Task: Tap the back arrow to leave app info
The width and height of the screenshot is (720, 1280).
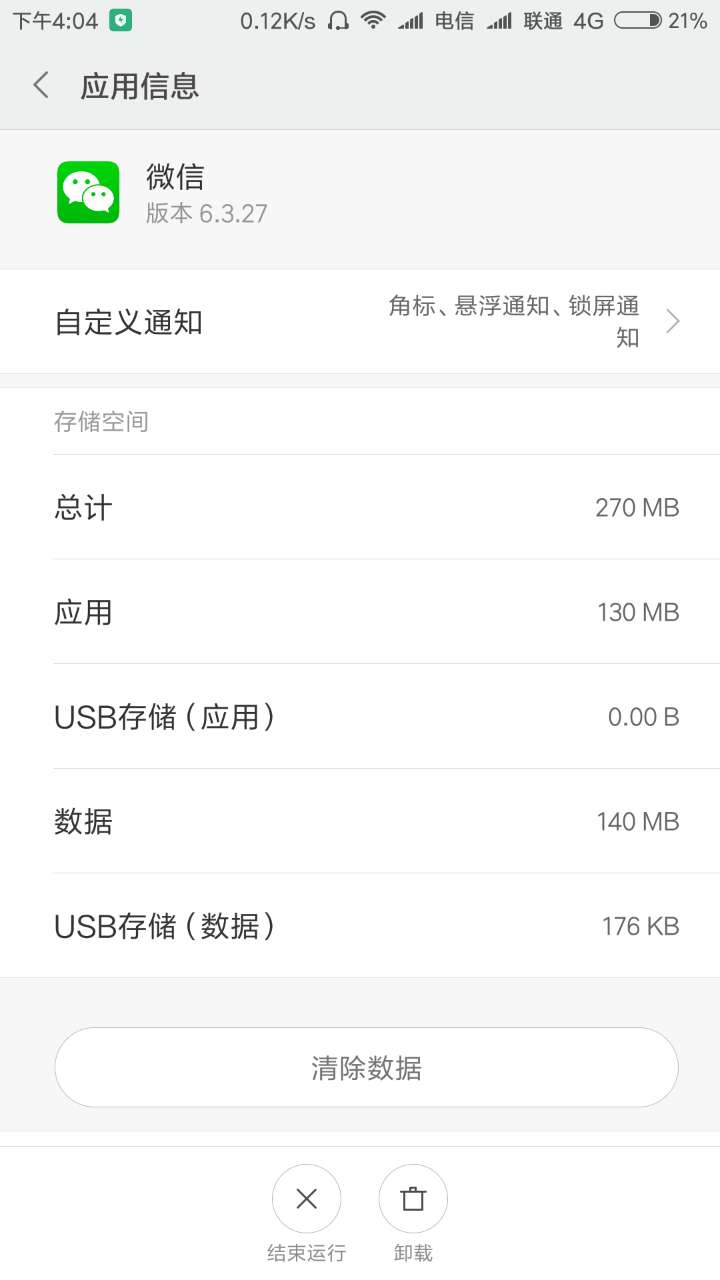Action: [x=40, y=86]
